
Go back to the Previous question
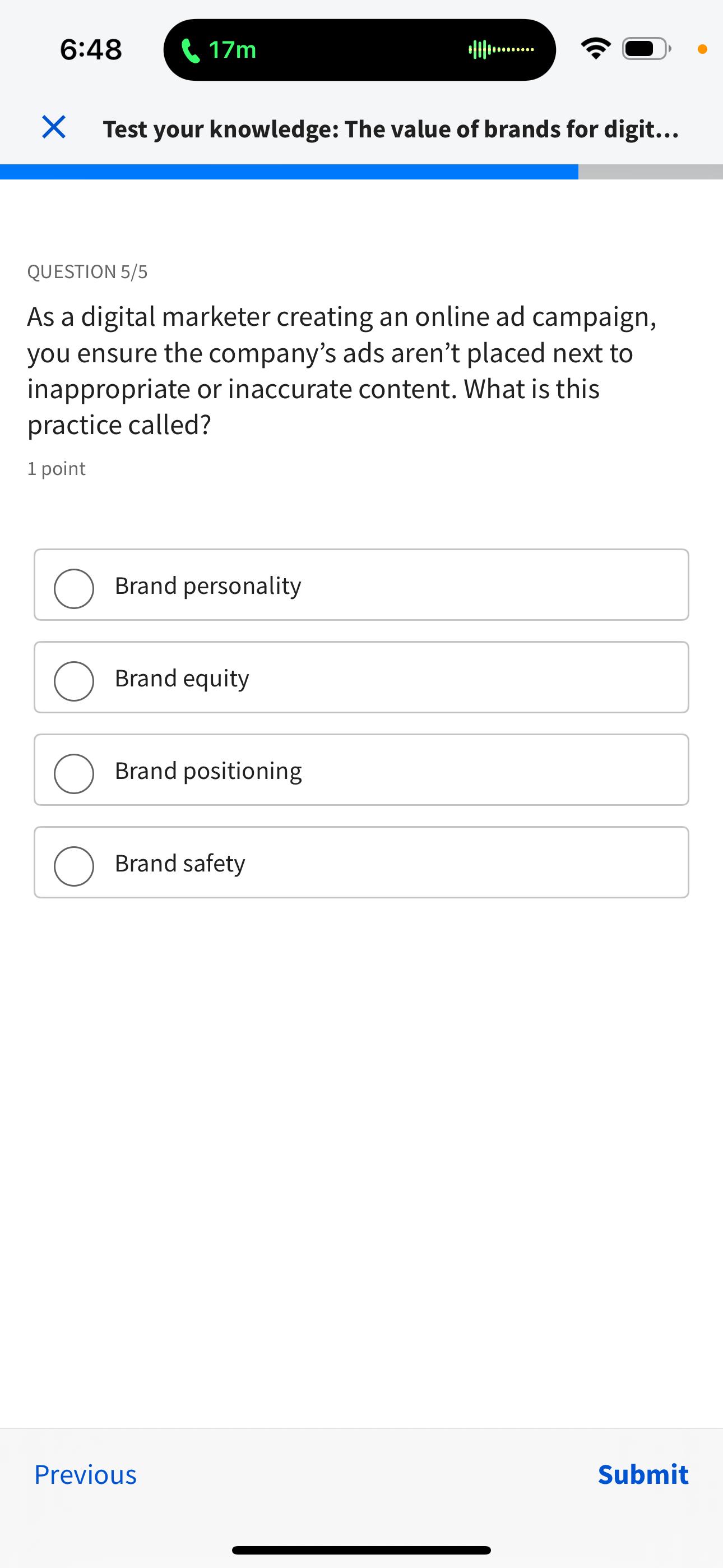[85, 1474]
